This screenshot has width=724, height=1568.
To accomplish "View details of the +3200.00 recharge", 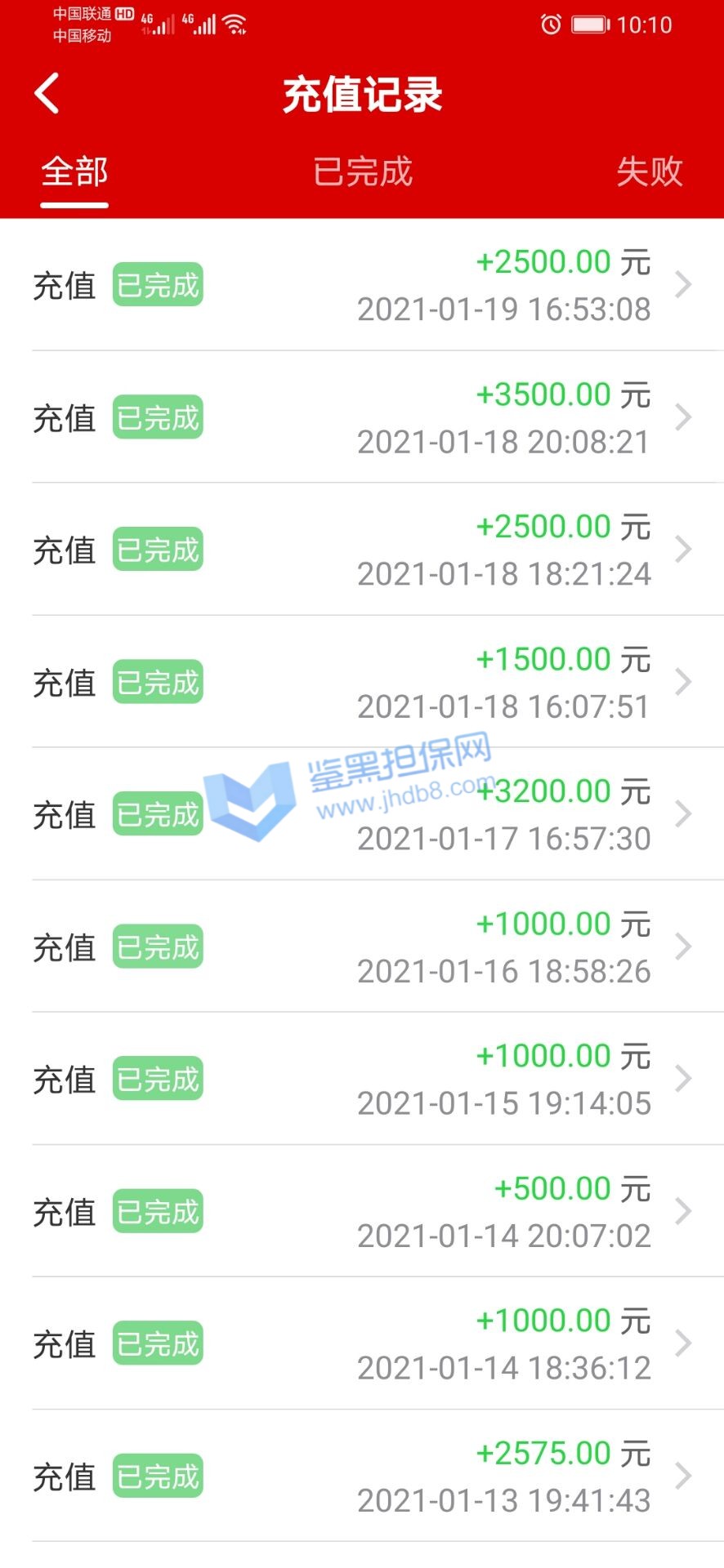I will [362, 814].
